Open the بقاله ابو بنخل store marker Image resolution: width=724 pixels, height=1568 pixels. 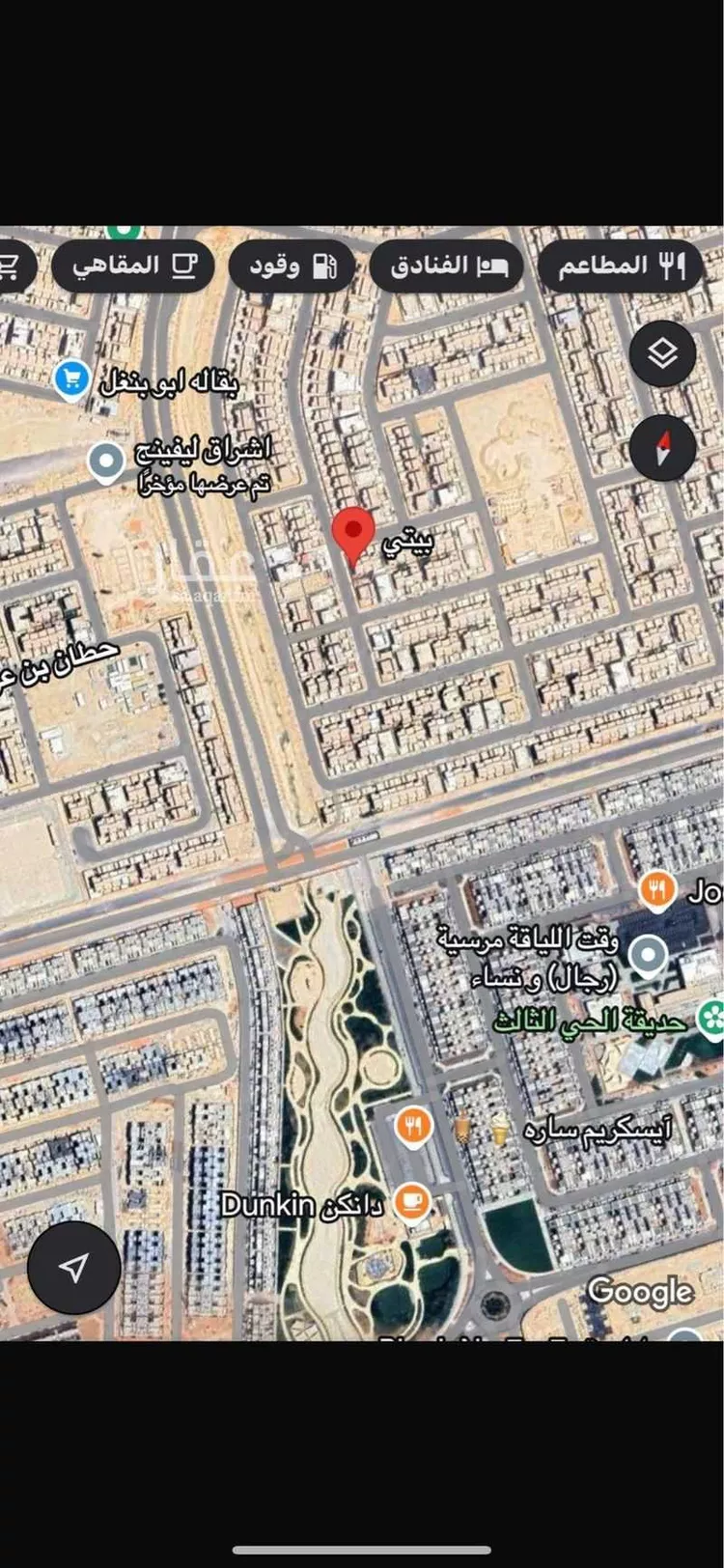72,379
